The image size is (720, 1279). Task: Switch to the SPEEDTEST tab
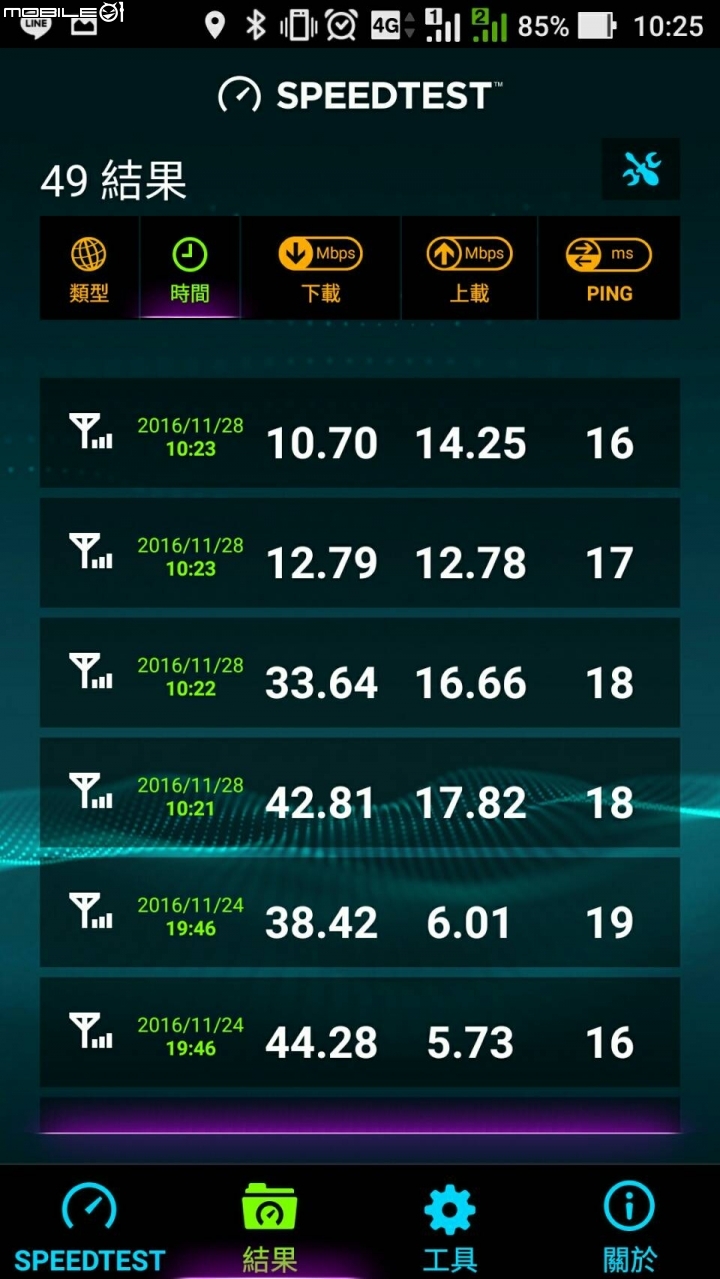pos(89,1227)
